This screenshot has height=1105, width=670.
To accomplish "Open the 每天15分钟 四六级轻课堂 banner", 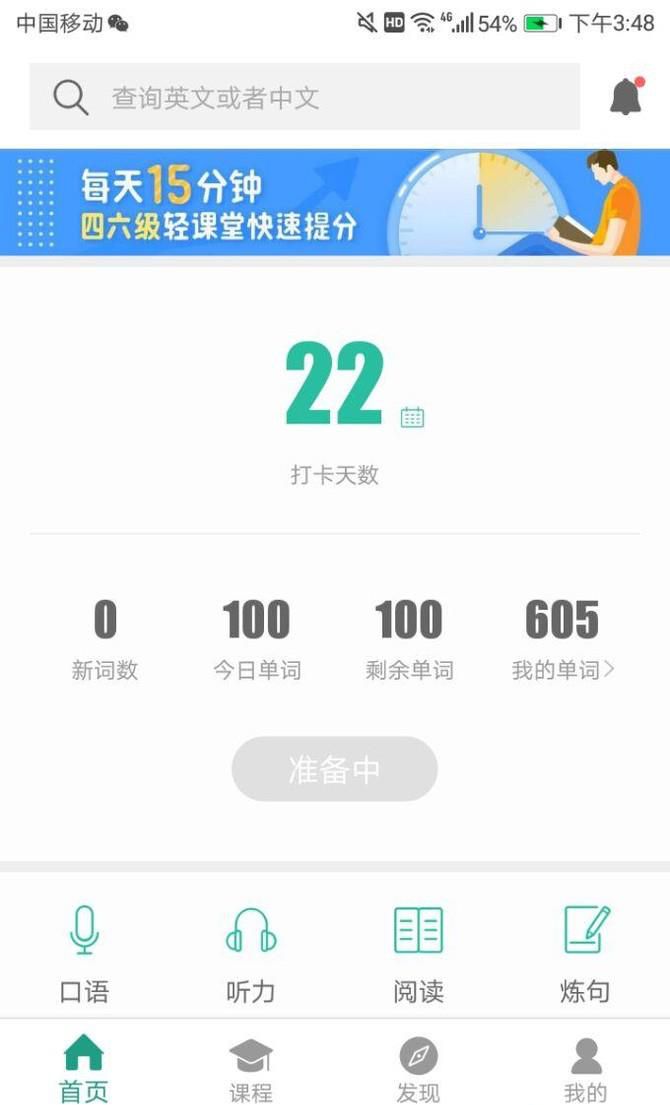I will (x=335, y=202).
